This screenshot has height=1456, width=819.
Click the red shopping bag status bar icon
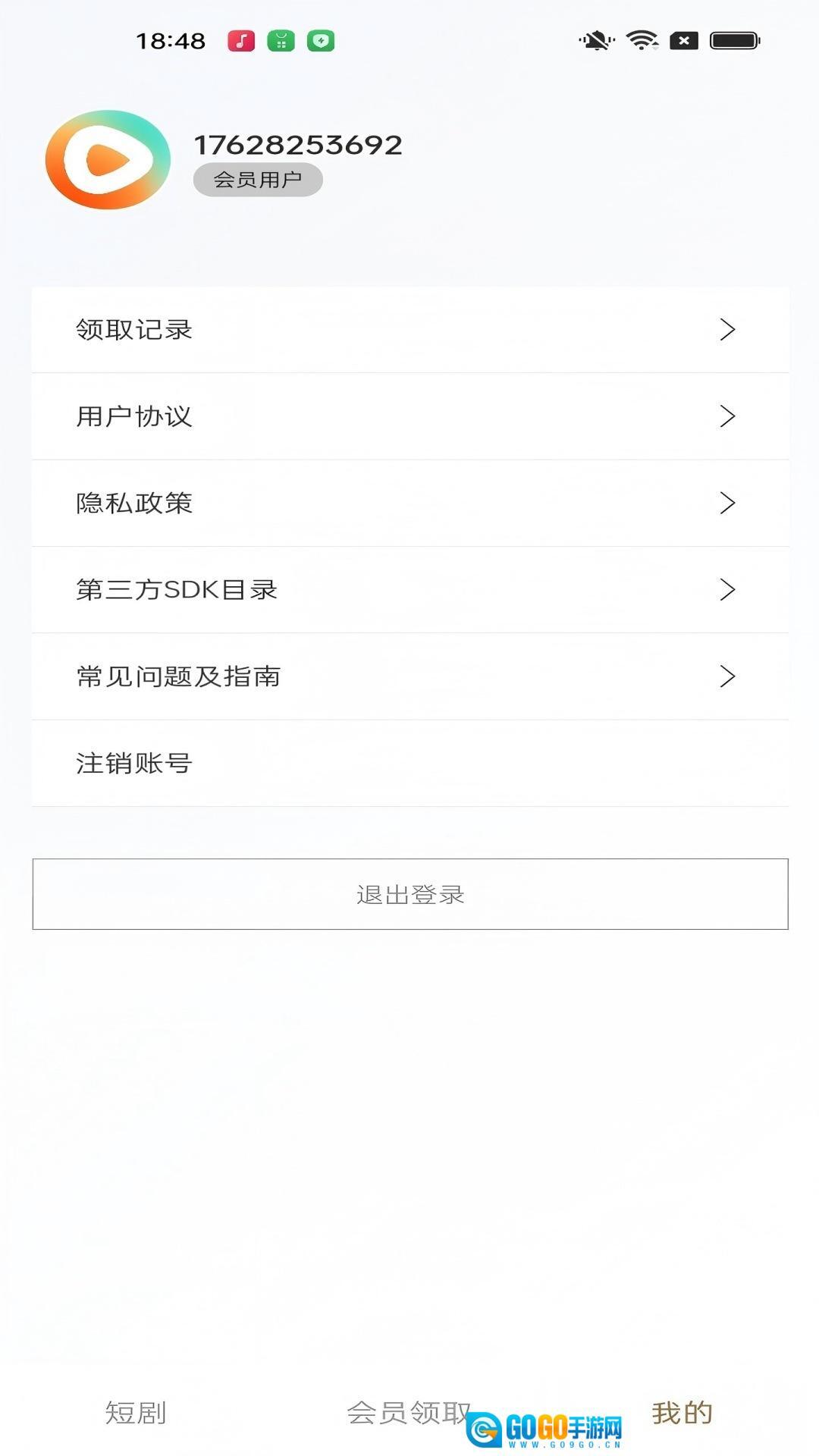pos(281,39)
